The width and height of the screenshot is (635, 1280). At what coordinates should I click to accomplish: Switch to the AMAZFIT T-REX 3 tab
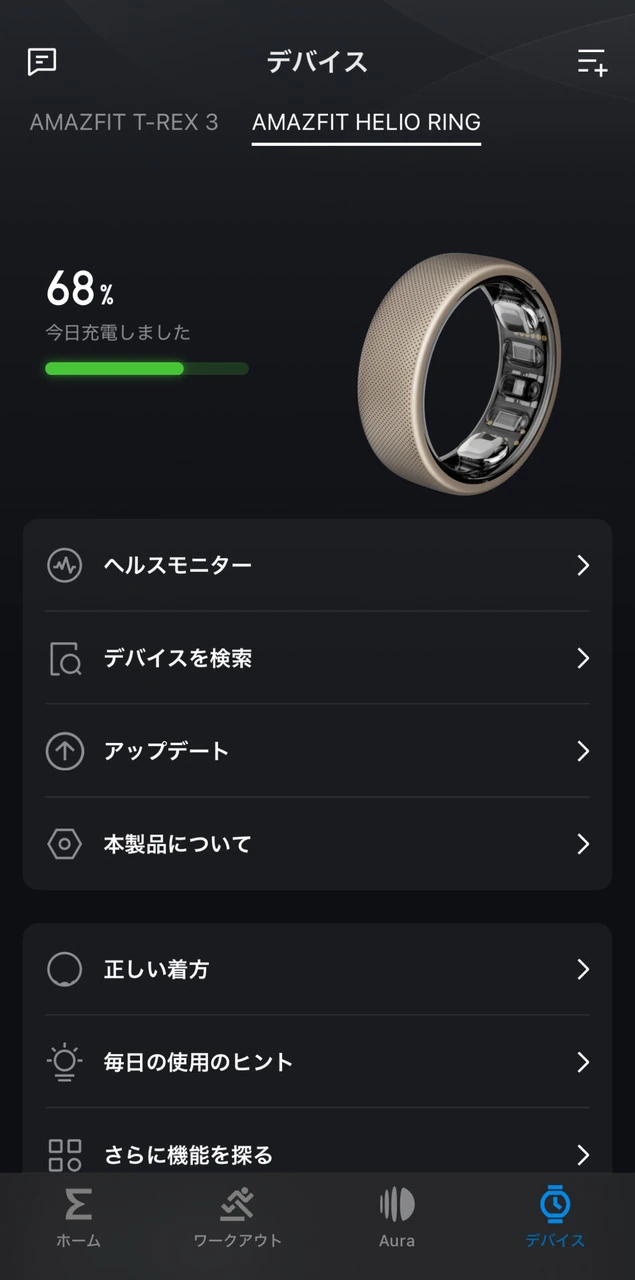124,123
